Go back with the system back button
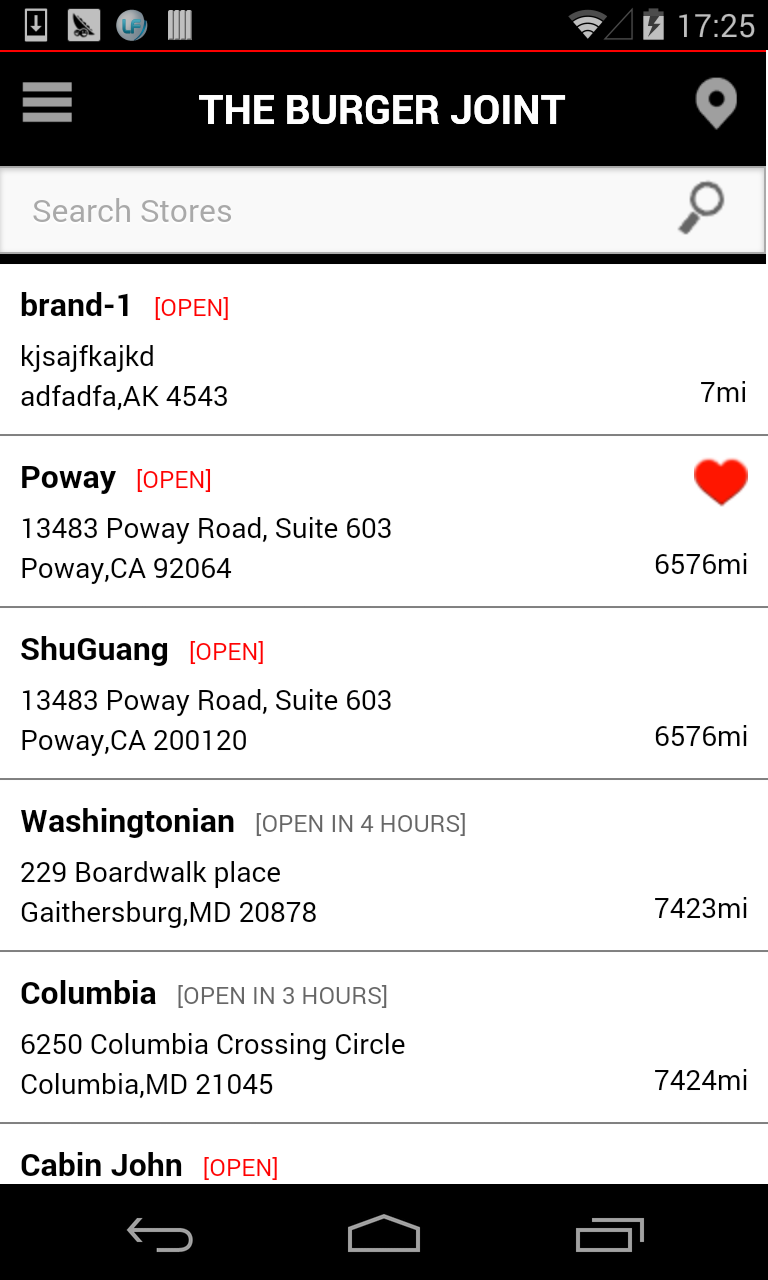Image resolution: width=768 pixels, height=1280 pixels. pos(160,1235)
